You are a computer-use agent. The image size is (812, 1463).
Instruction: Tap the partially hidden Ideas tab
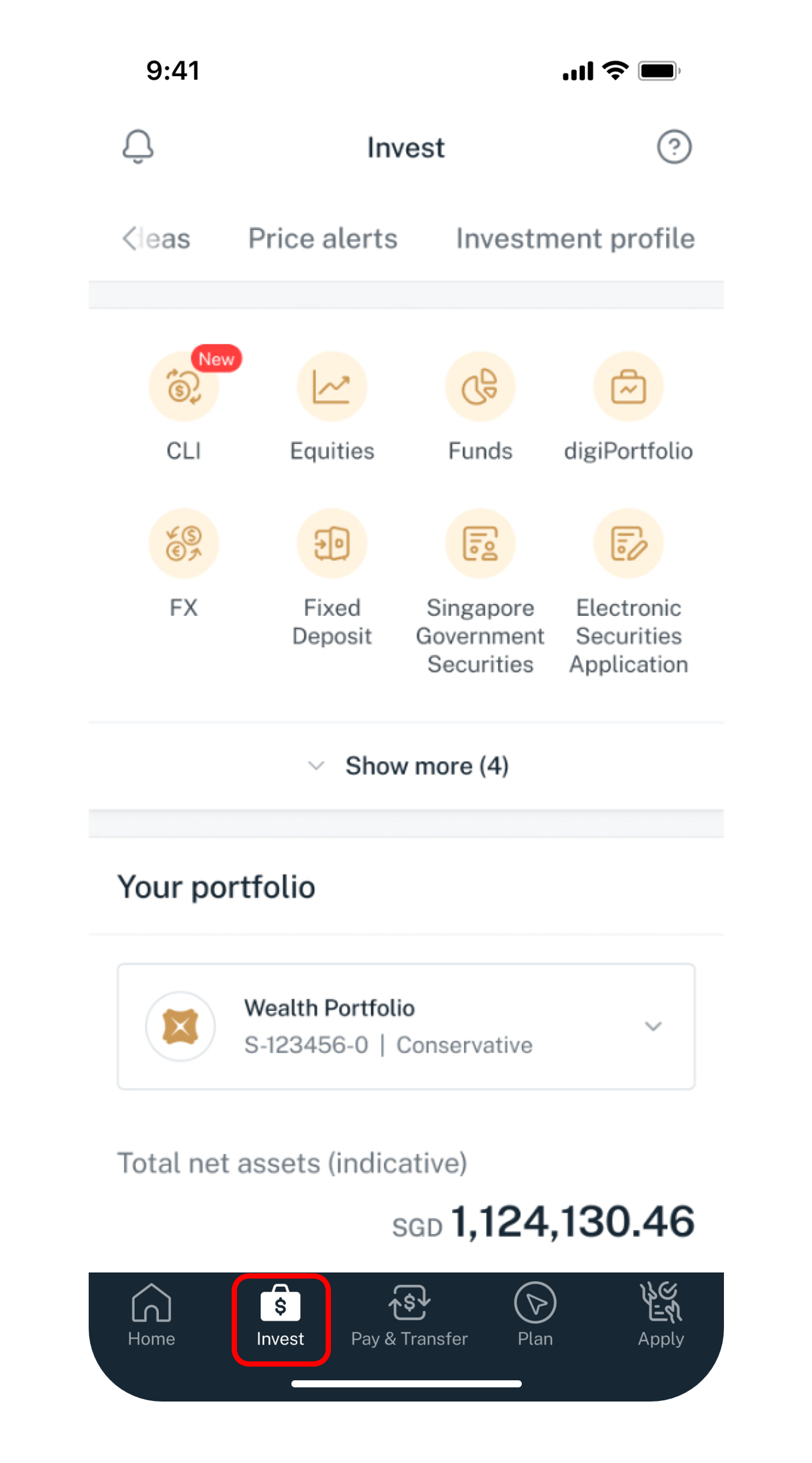[x=158, y=239]
